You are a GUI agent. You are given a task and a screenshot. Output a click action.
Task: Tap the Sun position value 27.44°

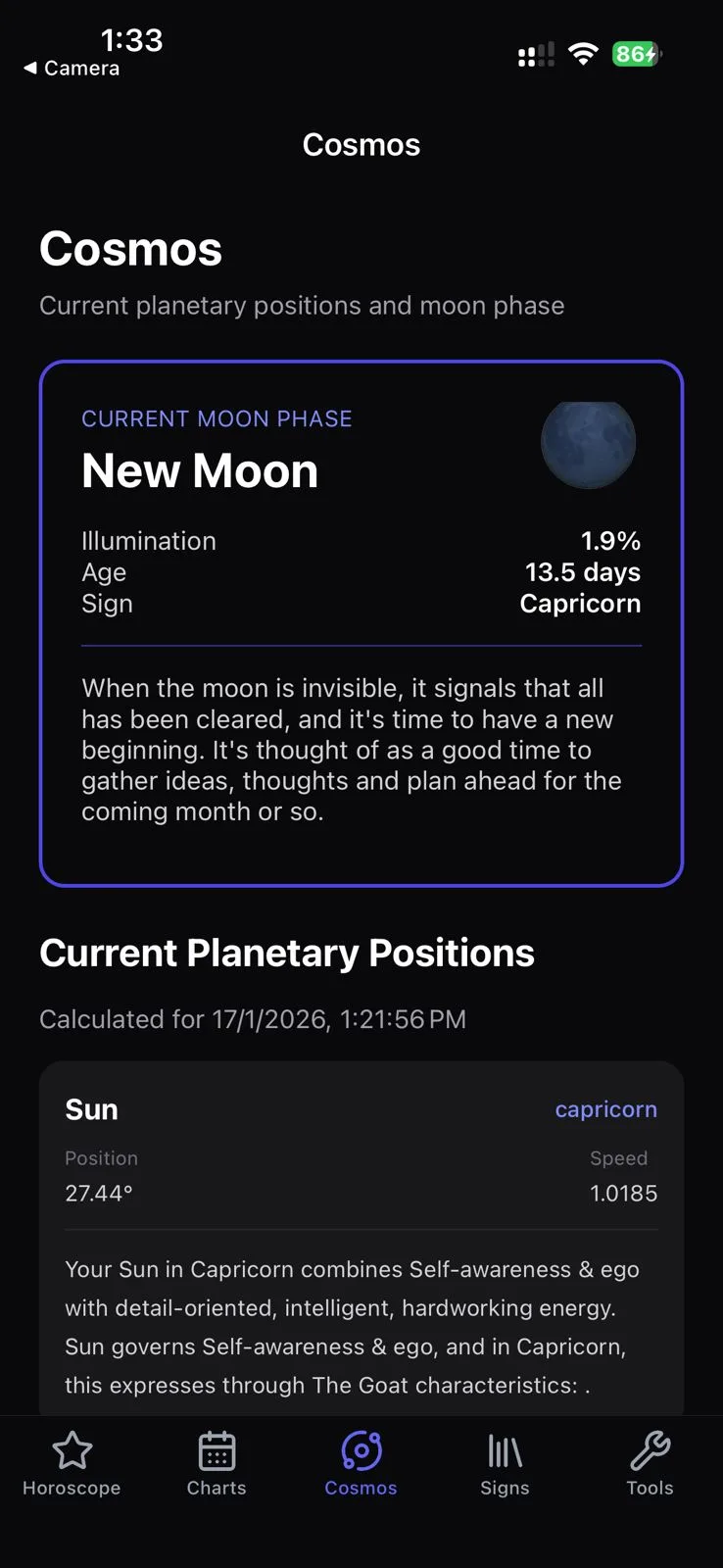click(99, 1193)
